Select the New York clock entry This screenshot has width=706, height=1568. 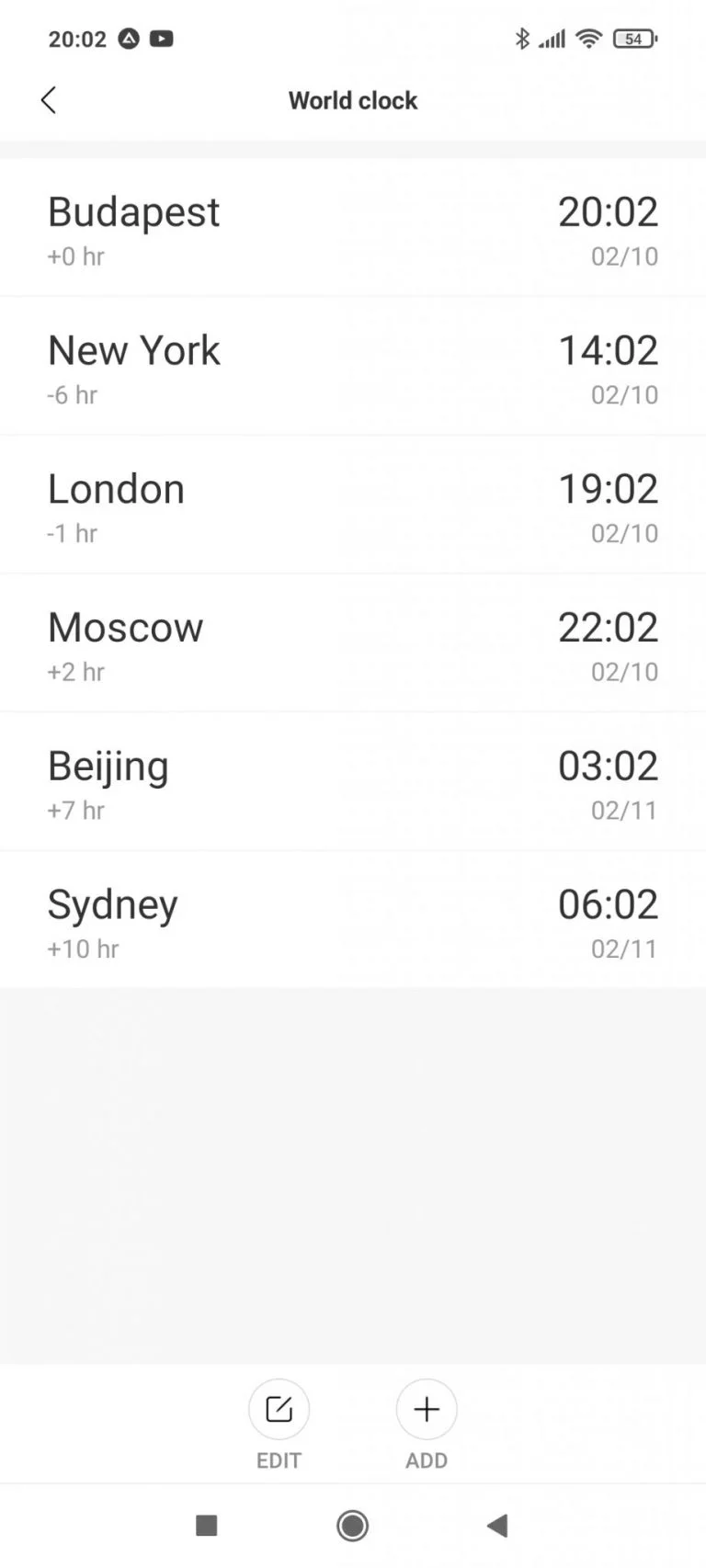click(x=353, y=365)
